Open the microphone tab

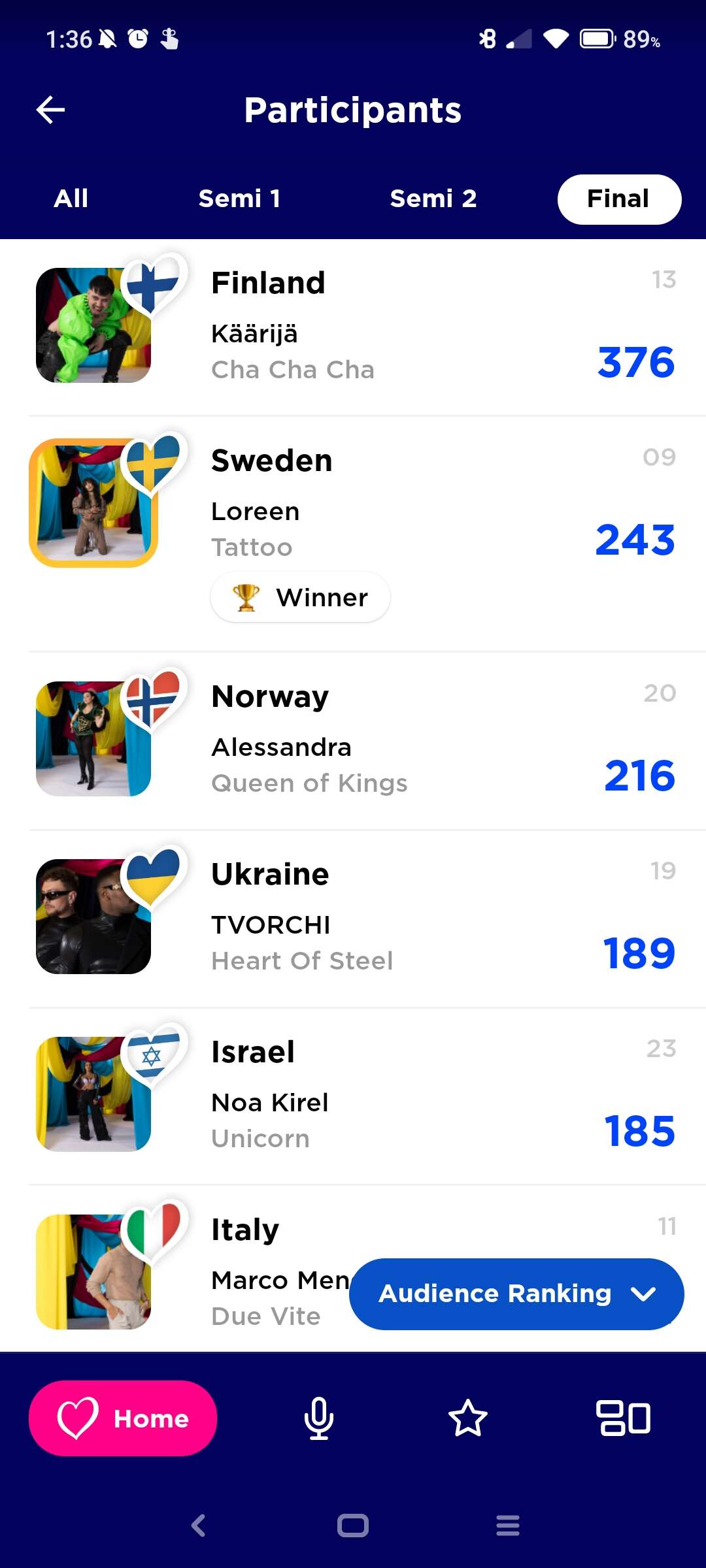coord(318,1418)
